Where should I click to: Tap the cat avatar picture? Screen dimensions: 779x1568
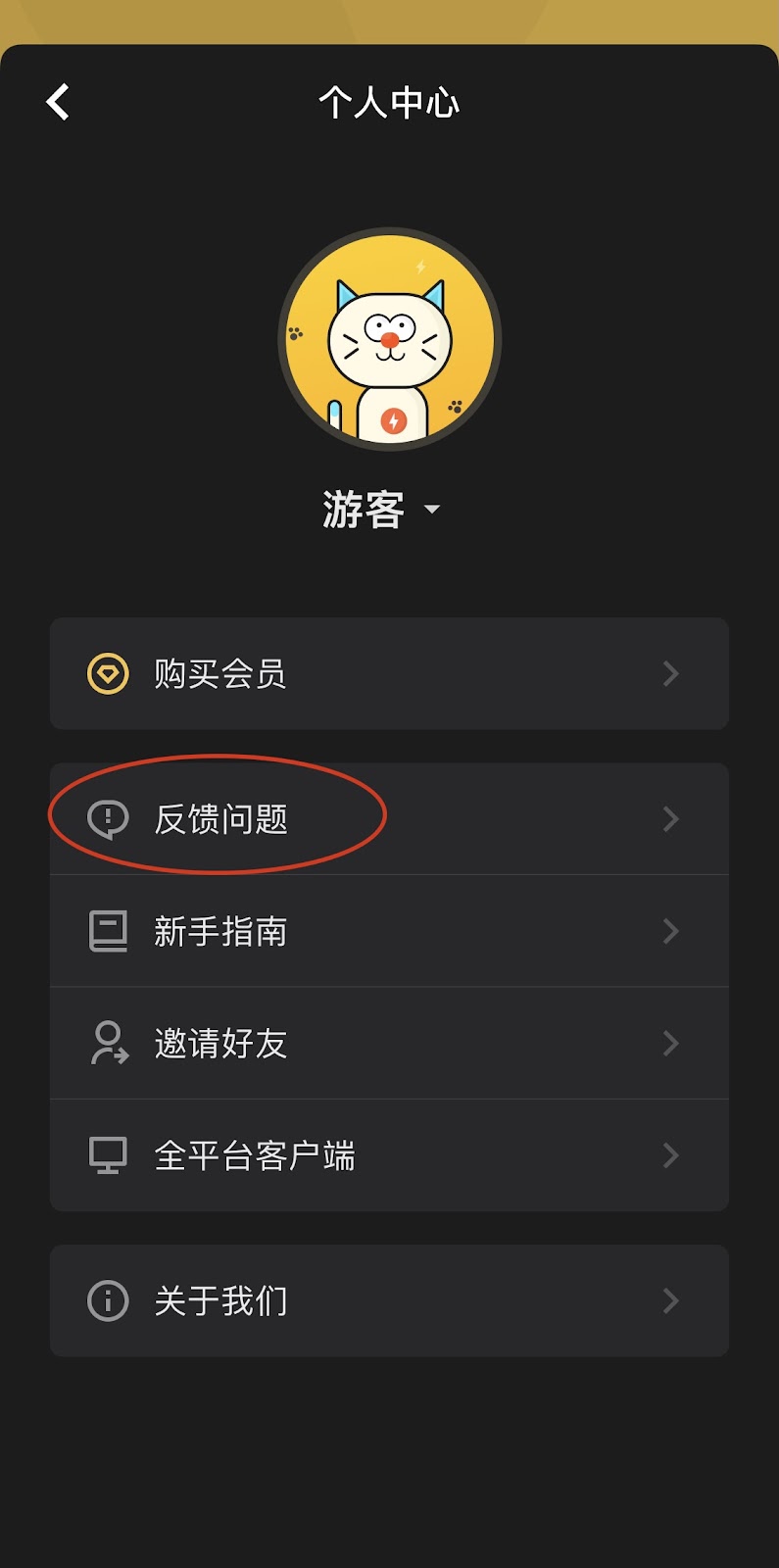pyautogui.click(x=390, y=340)
